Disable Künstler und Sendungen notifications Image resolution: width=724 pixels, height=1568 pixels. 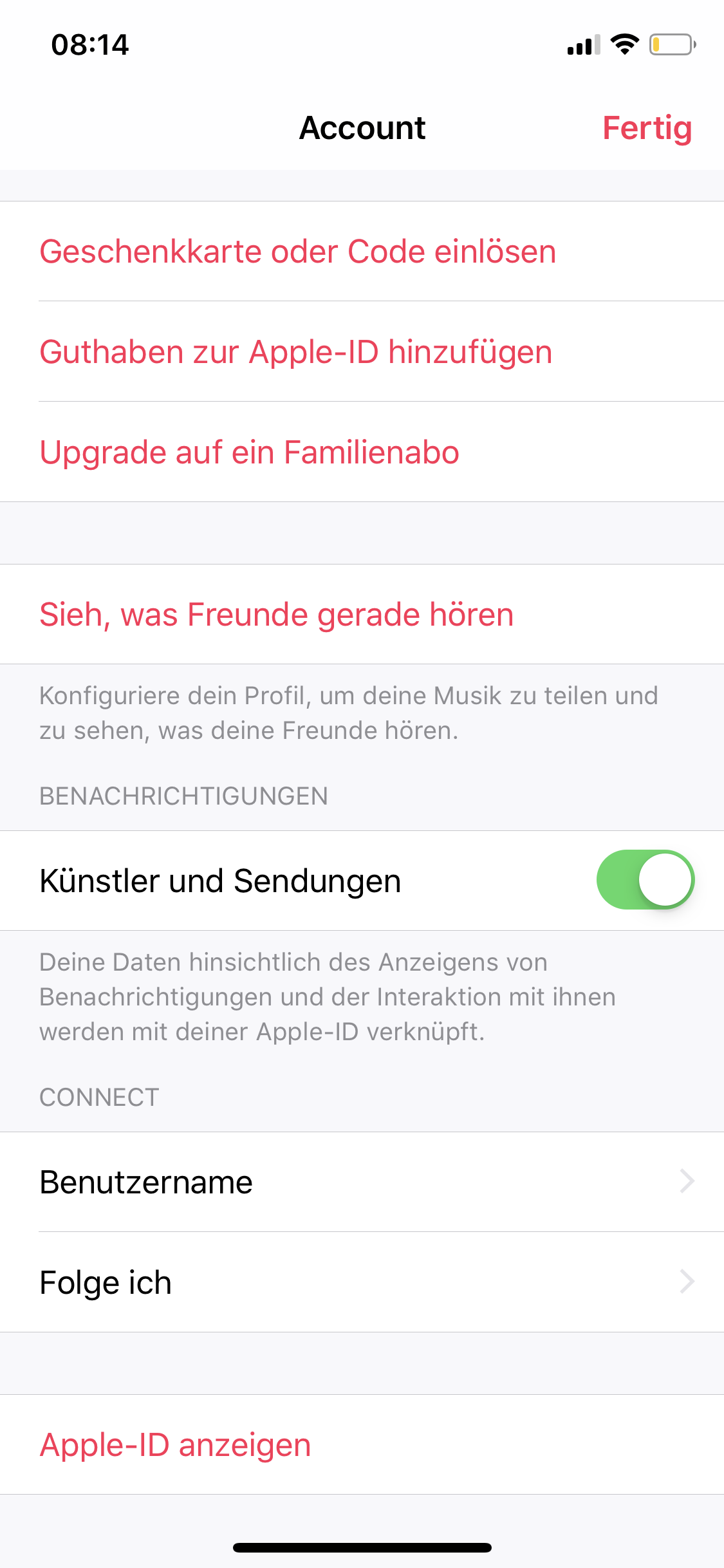pyautogui.click(x=645, y=880)
